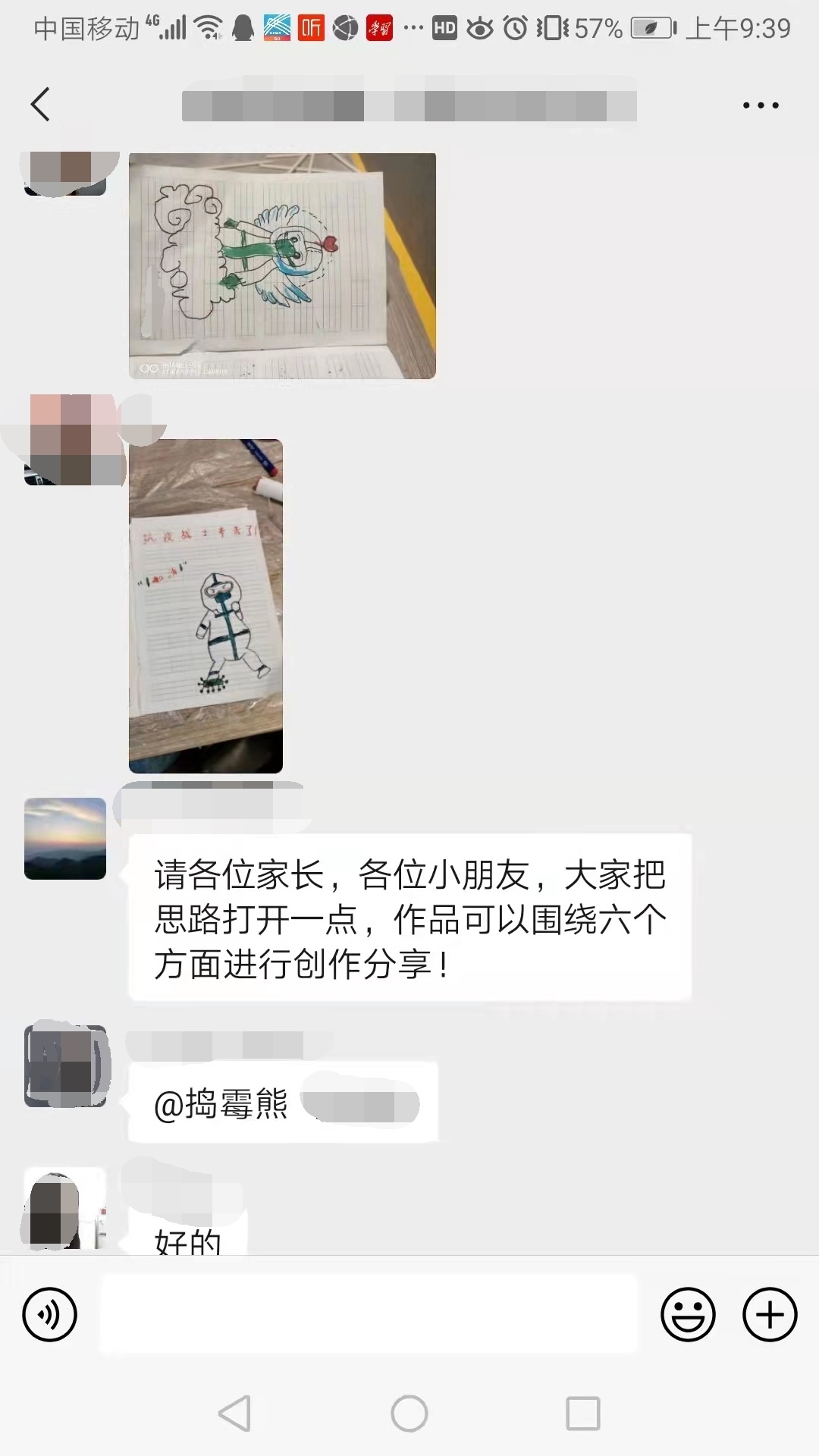Open the emoji sticker panel
Screen dimensions: 819x1456
(688, 1314)
